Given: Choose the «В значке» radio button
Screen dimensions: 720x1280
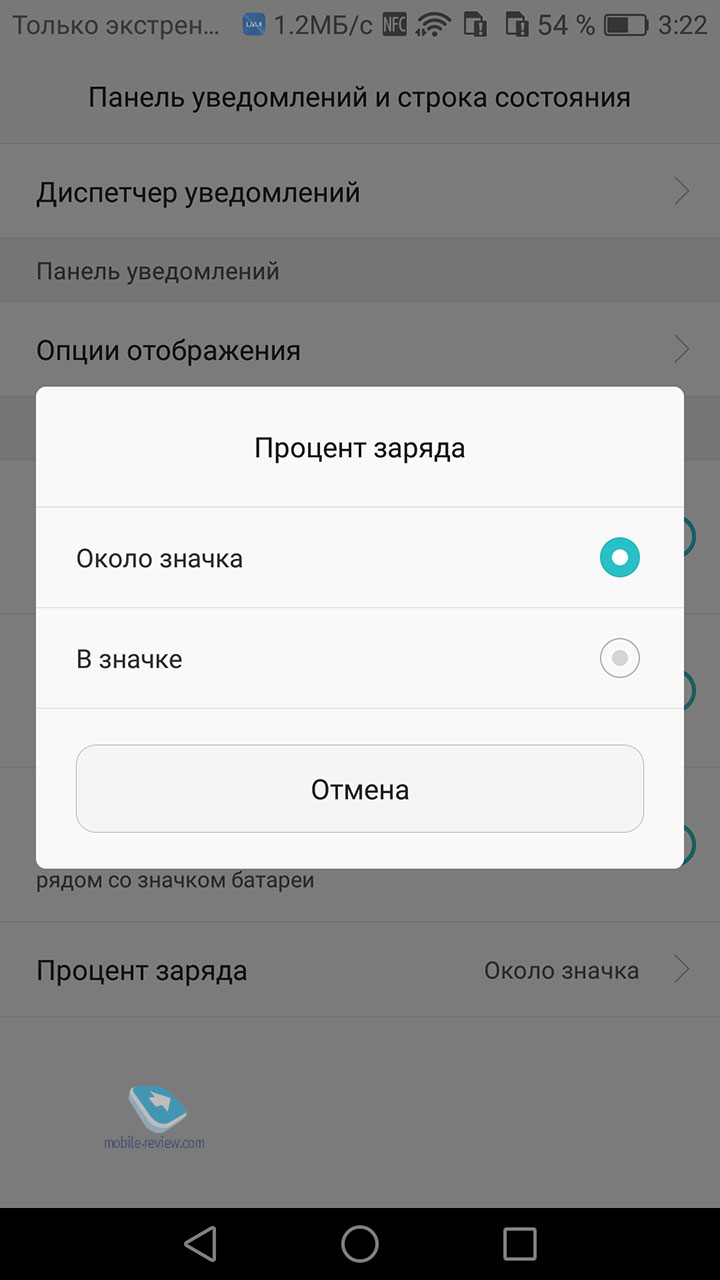Looking at the screenshot, I should point(619,658).
